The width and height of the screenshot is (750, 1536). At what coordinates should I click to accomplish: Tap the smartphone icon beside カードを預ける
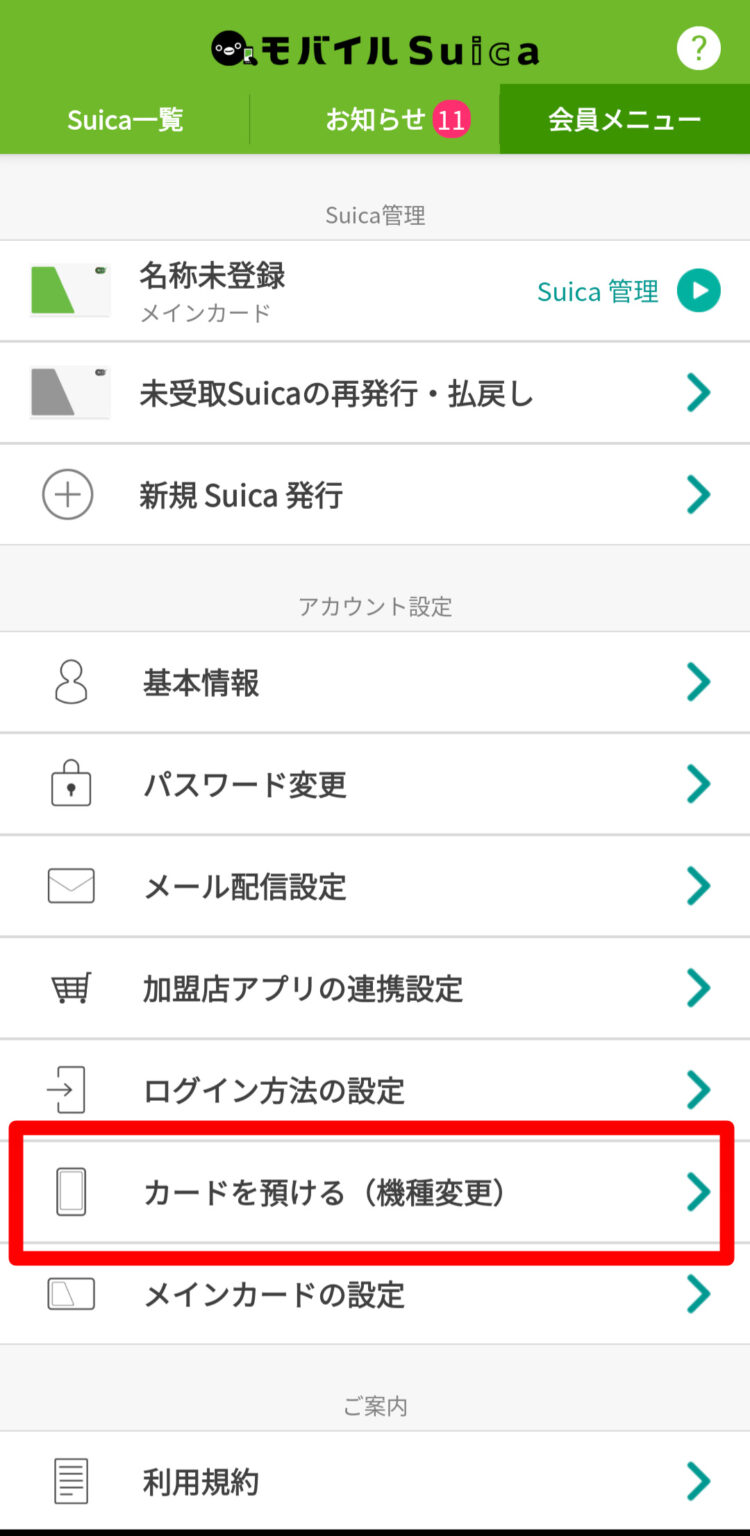70,1191
